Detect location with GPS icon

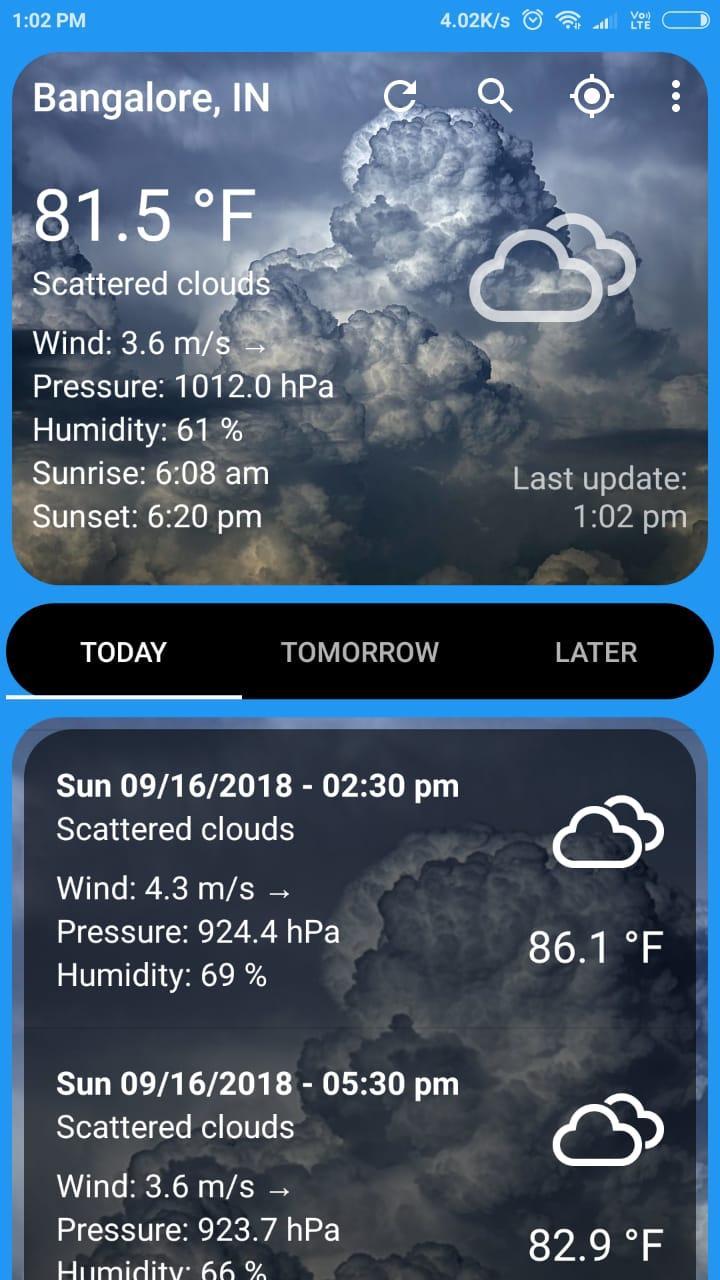tap(591, 96)
